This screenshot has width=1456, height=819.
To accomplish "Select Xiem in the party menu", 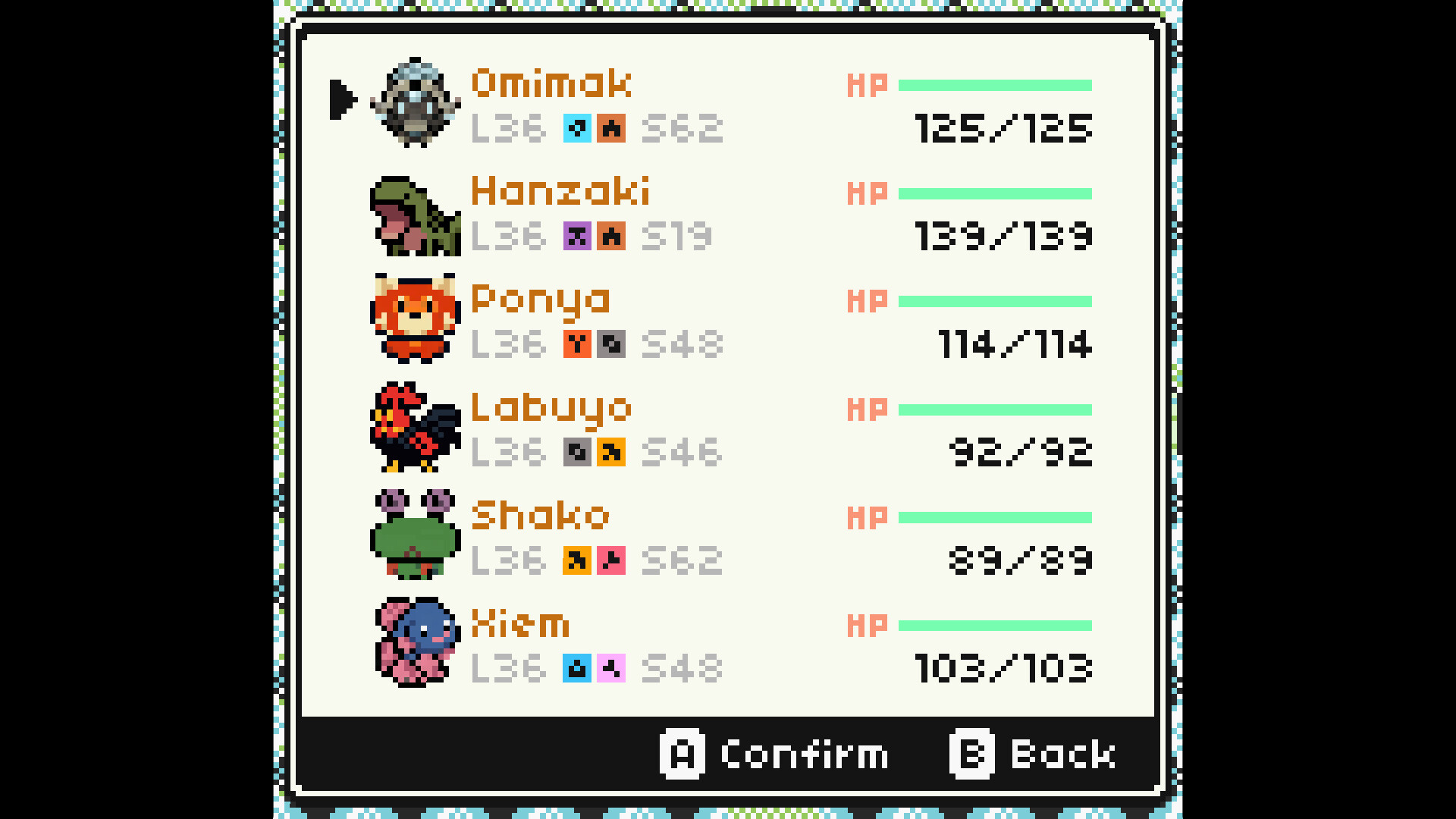I will click(x=520, y=624).
